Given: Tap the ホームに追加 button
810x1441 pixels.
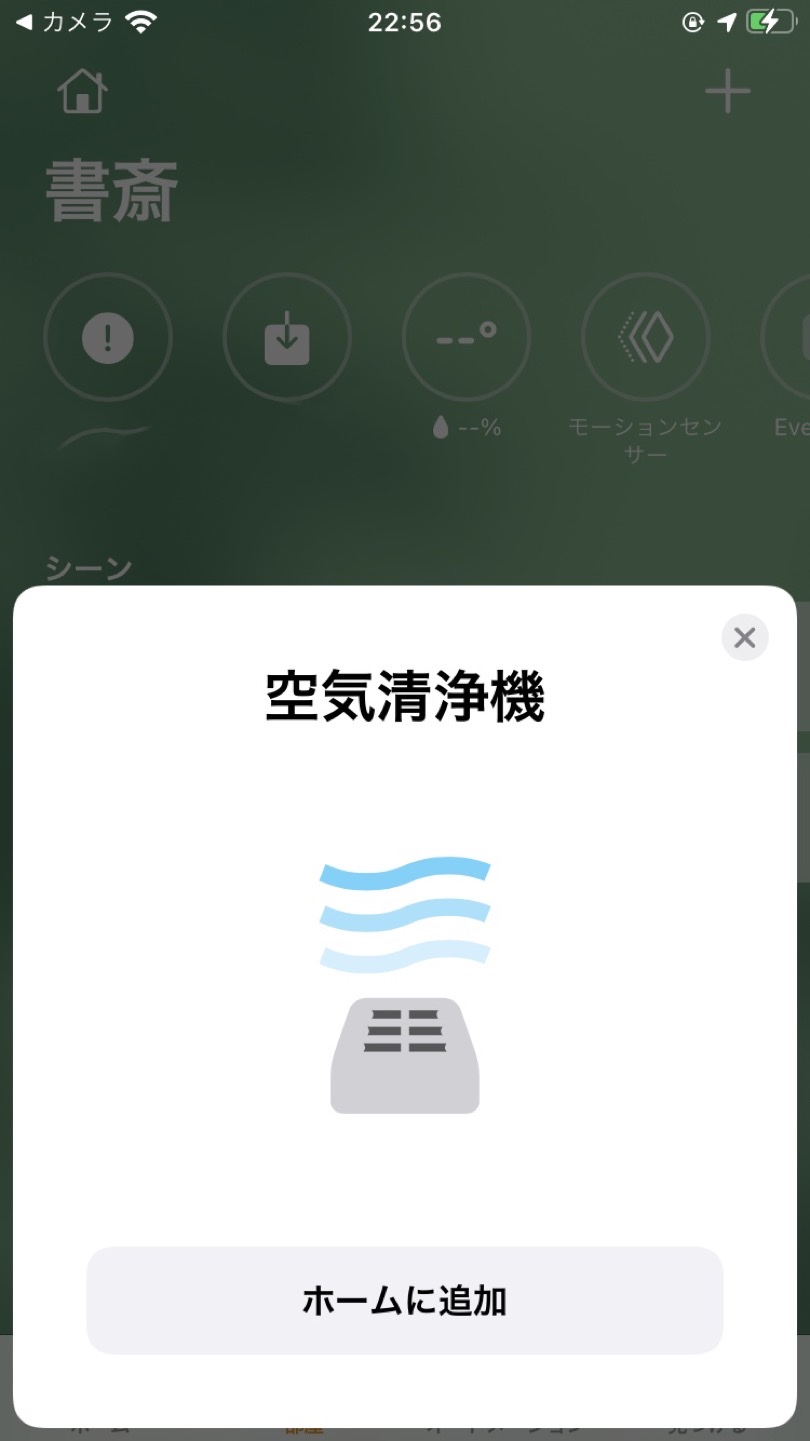Looking at the screenshot, I should click(404, 1300).
